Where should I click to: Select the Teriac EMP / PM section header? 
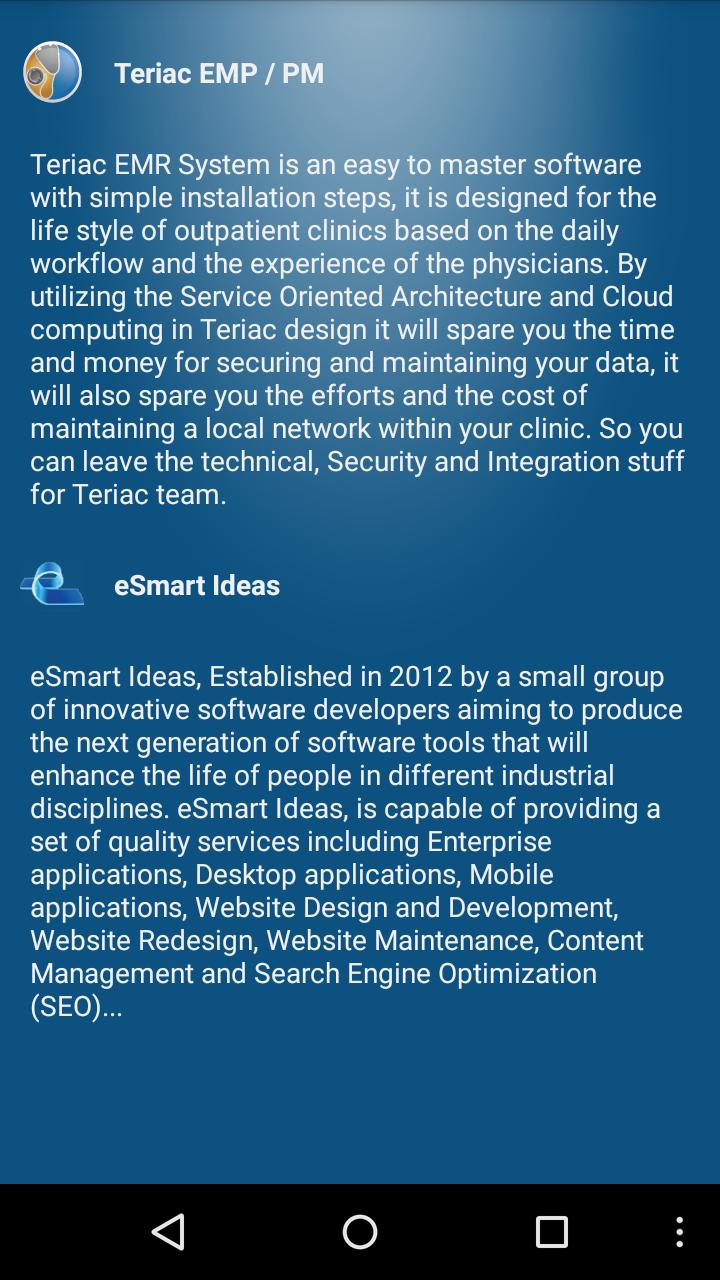(x=221, y=72)
